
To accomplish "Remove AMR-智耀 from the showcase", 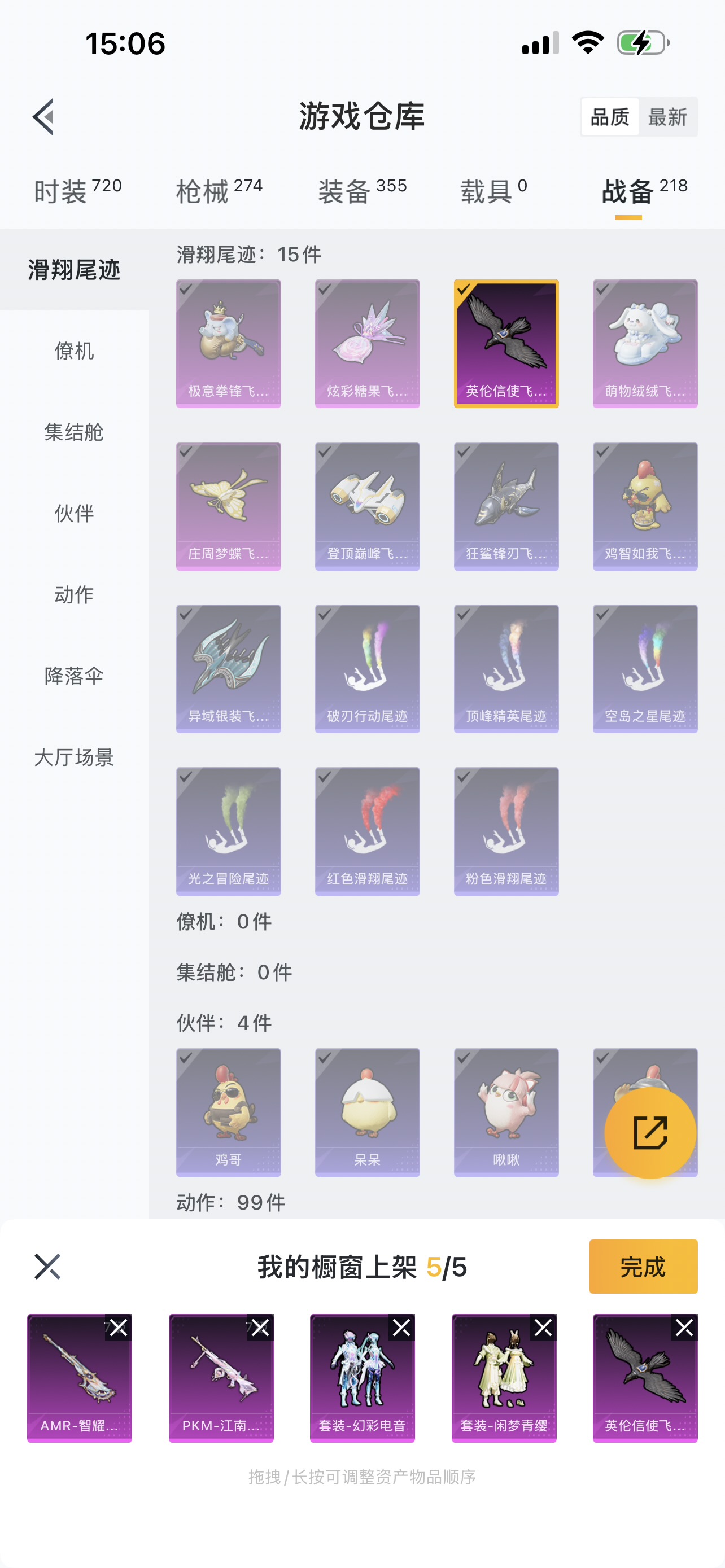I will pyautogui.click(x=118, y=1328).
